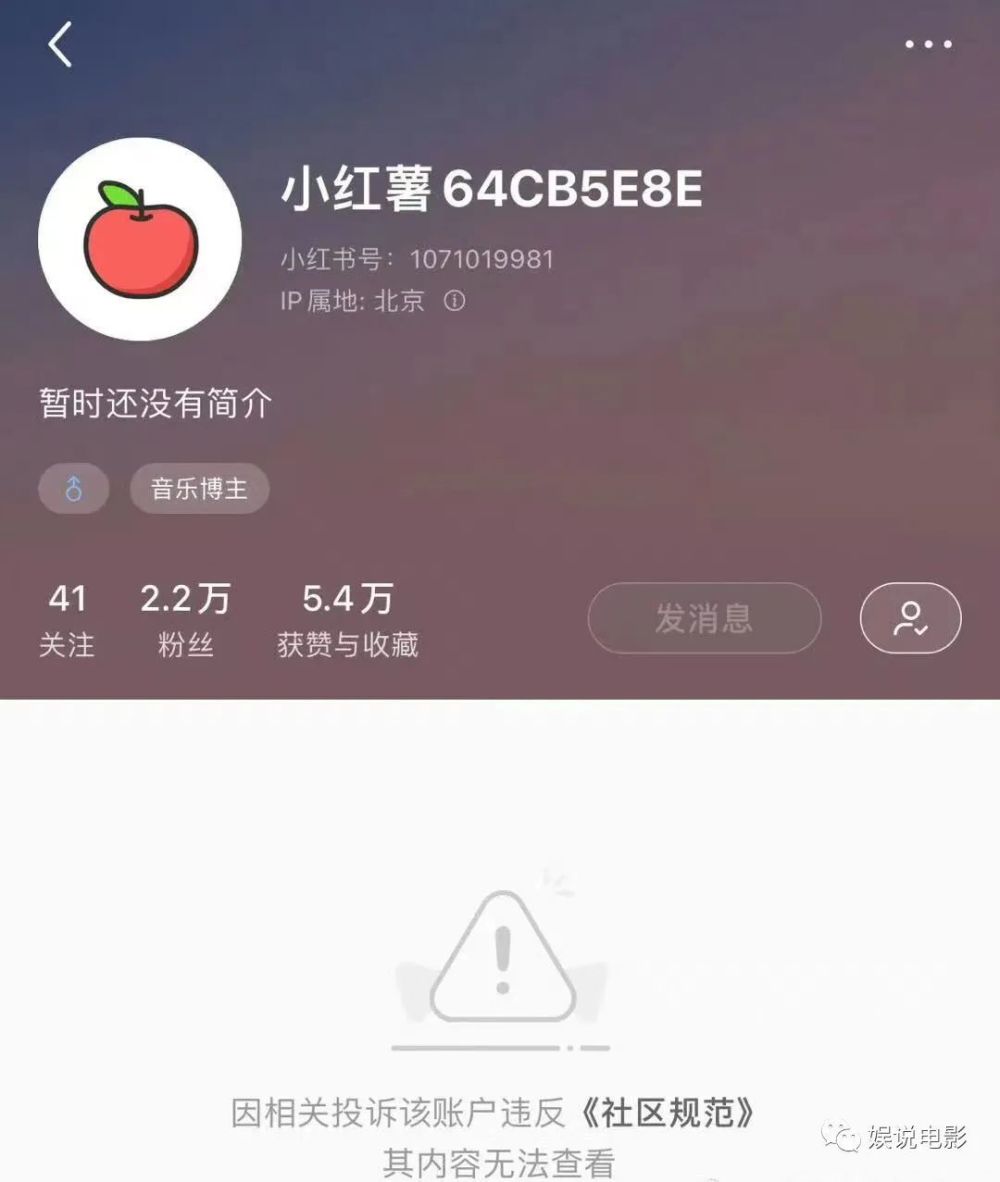Open the 粉丝 followers list
Image resolution: width=1000 pixels, height=1182 pixels.
(185, 620)
